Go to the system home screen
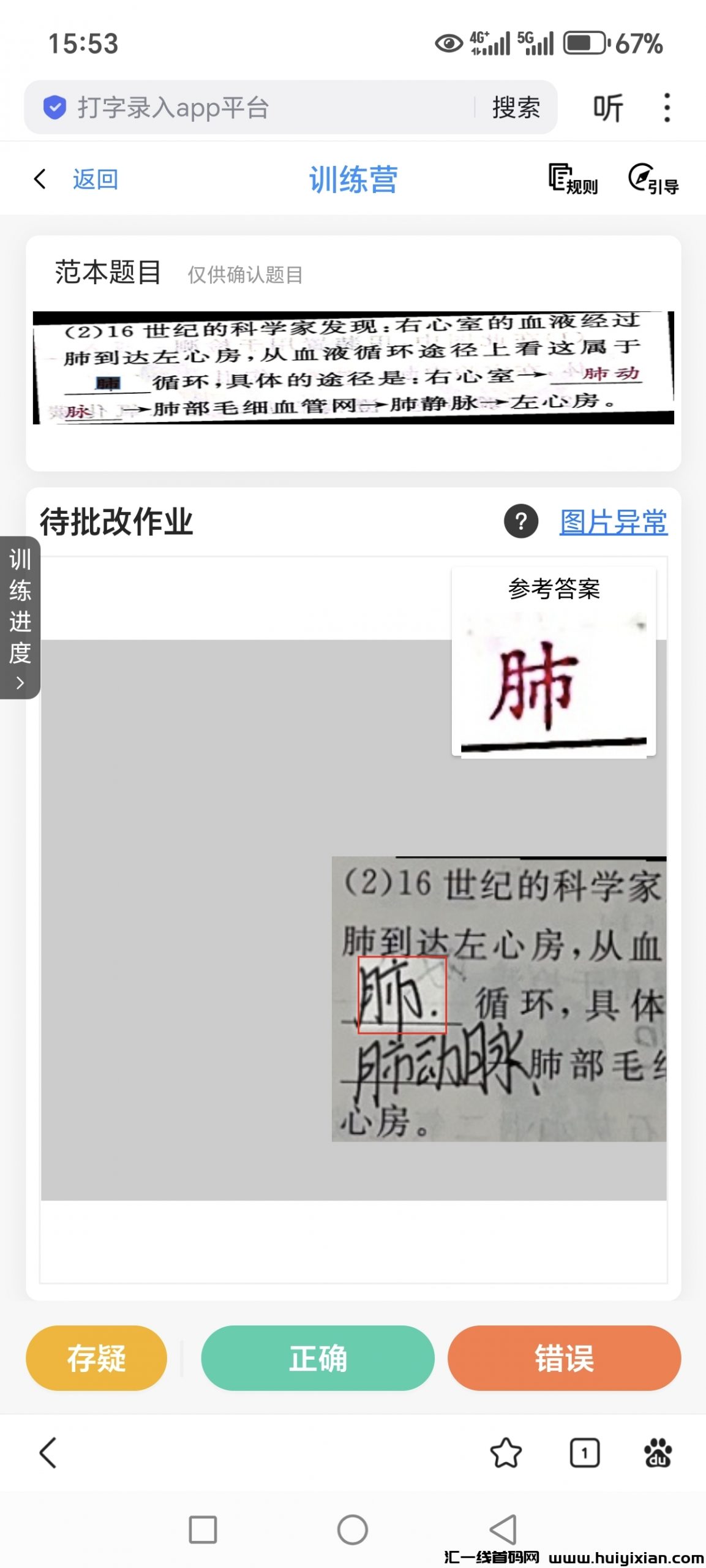This screenshot has height=1568, width=706. [353, 1530]
